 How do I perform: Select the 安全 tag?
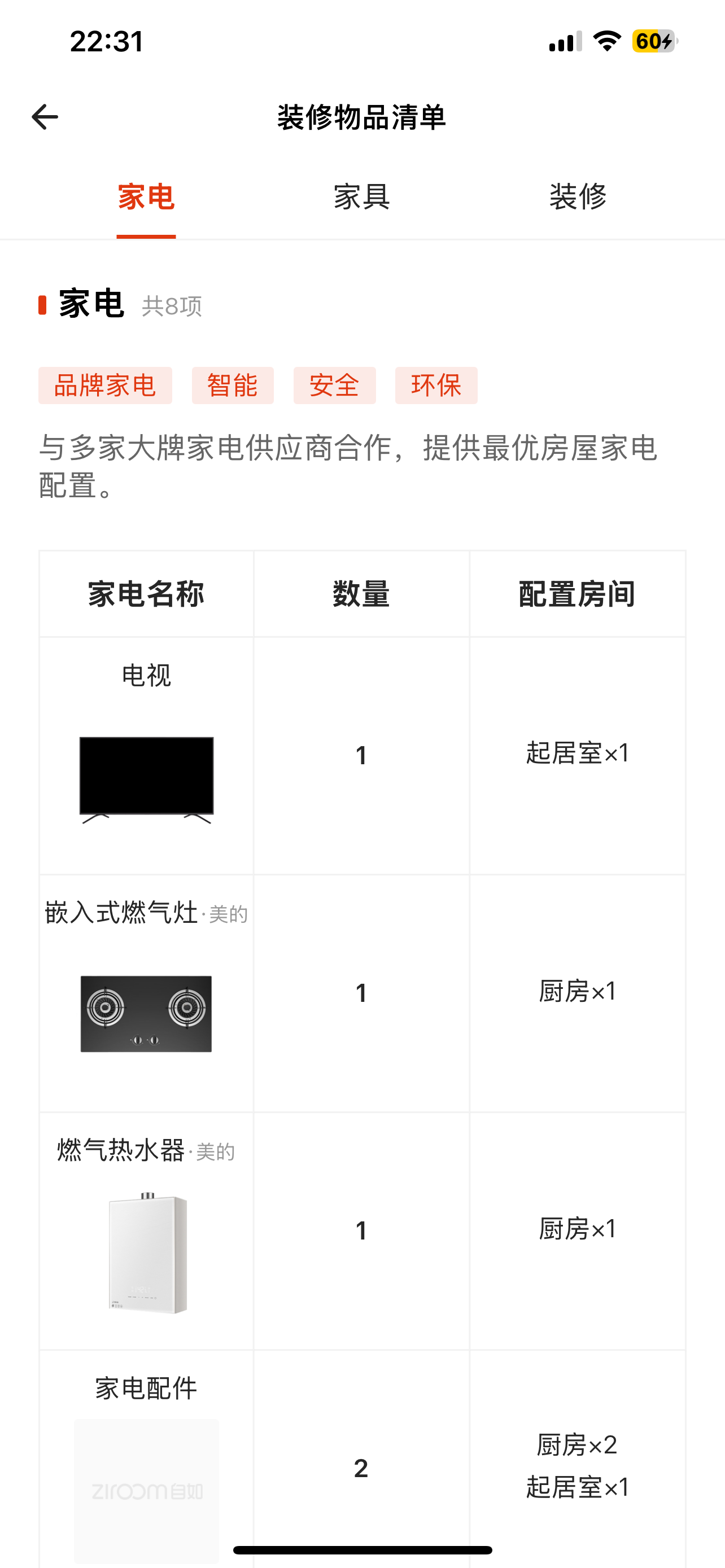(334, 386)
